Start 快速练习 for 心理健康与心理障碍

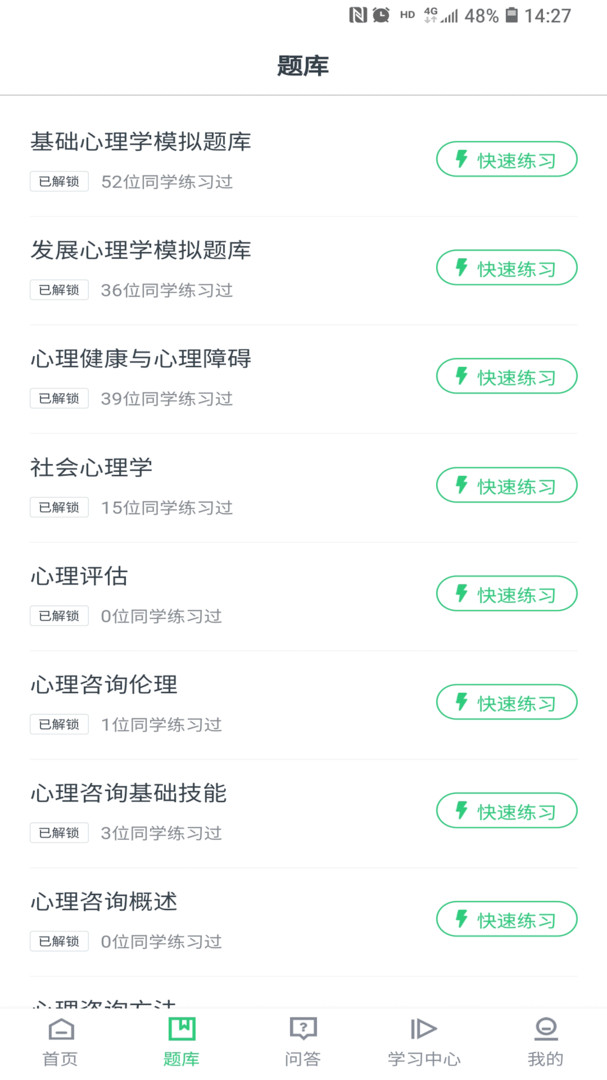point(506,377)
